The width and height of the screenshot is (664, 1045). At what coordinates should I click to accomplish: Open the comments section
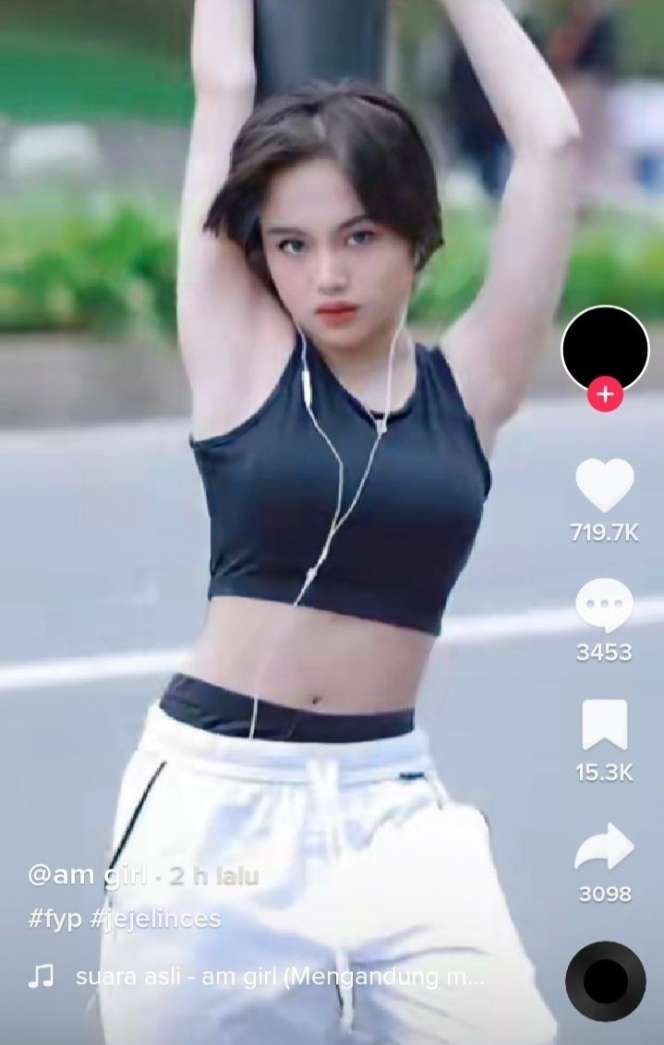click(x=604, y=607)
